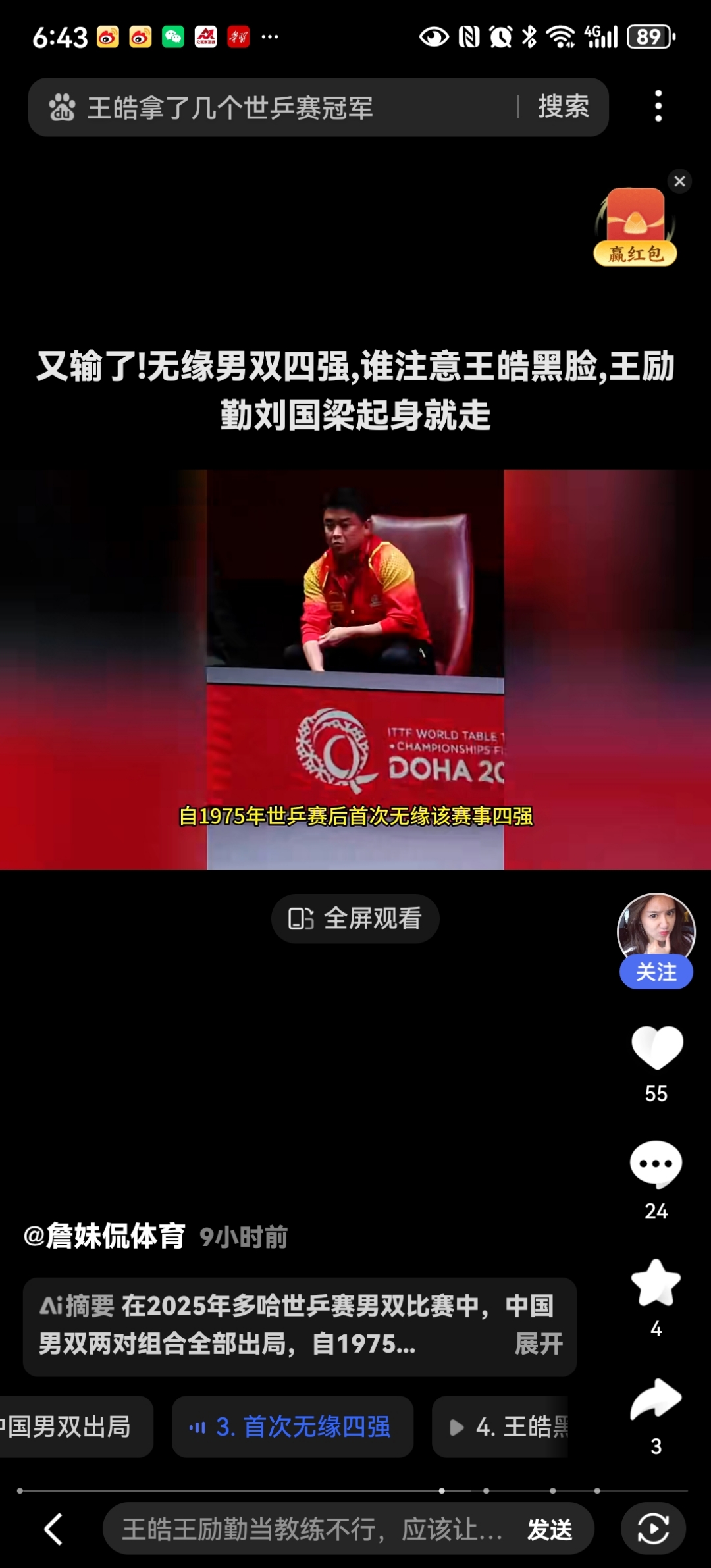
Task: Tap the 搜索 search button
Action: pos(563,107)
